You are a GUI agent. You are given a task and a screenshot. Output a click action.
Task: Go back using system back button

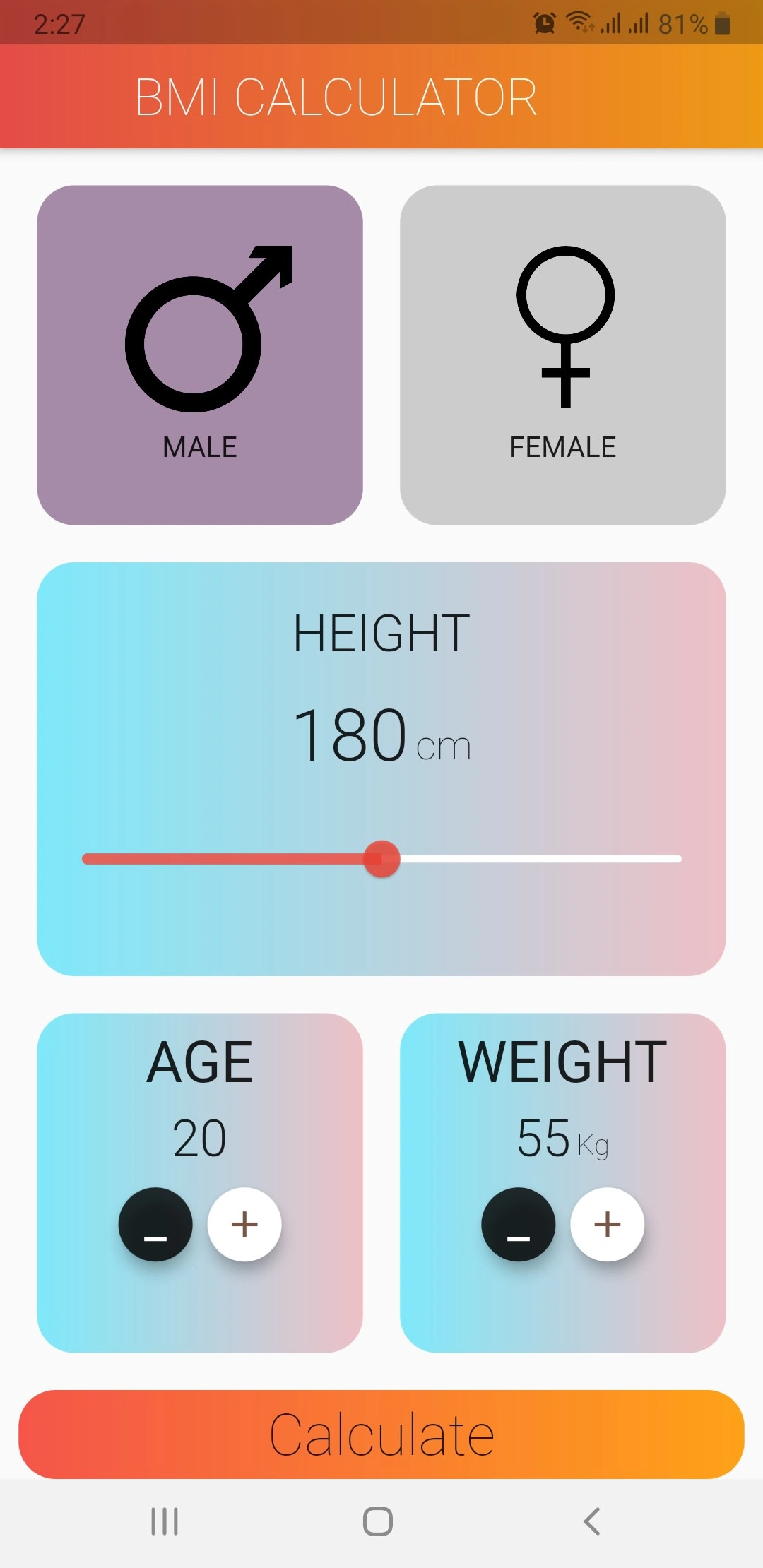tap(592, 1521)
